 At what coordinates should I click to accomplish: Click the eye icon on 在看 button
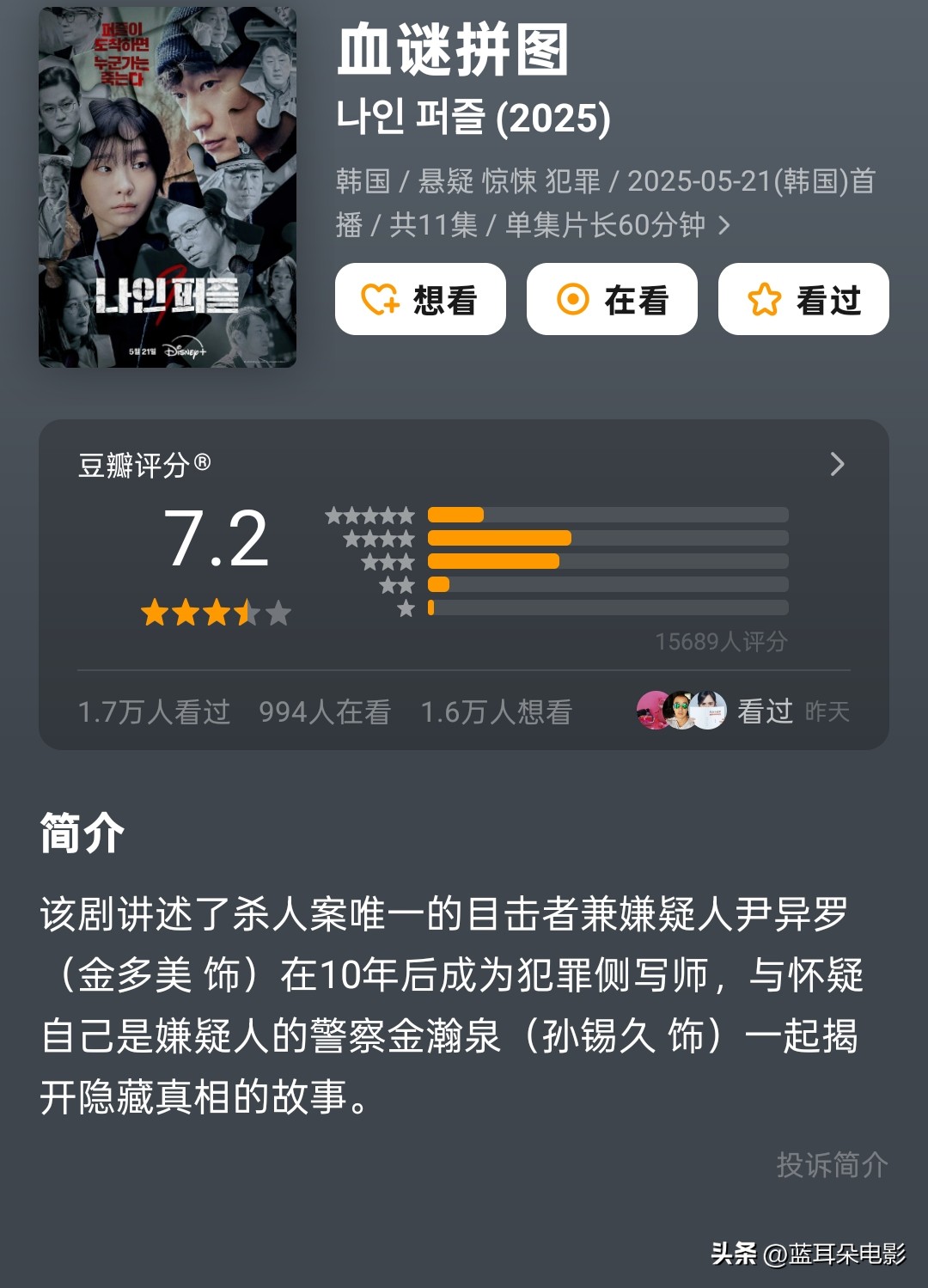574,299
